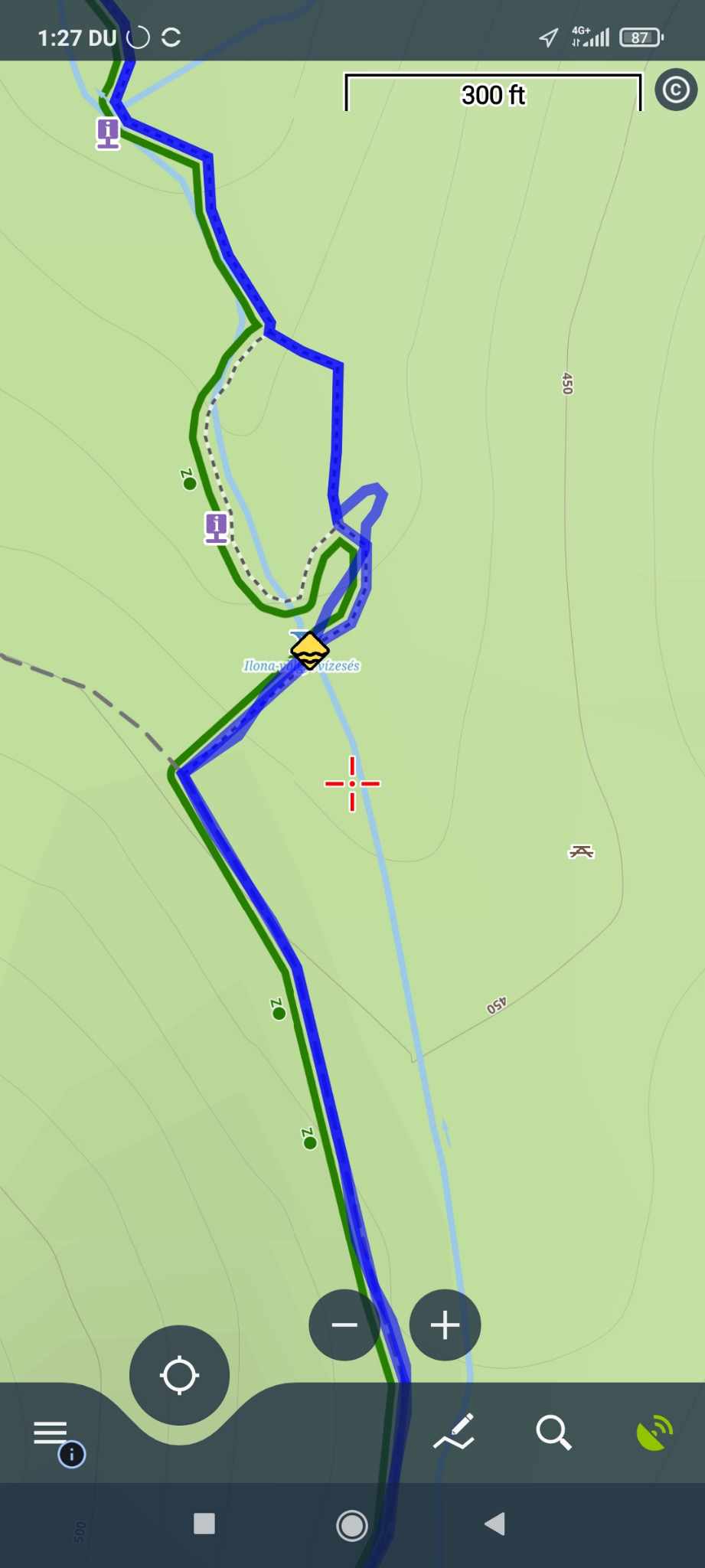Zoom out of the map

click(x=344, y=1325)
